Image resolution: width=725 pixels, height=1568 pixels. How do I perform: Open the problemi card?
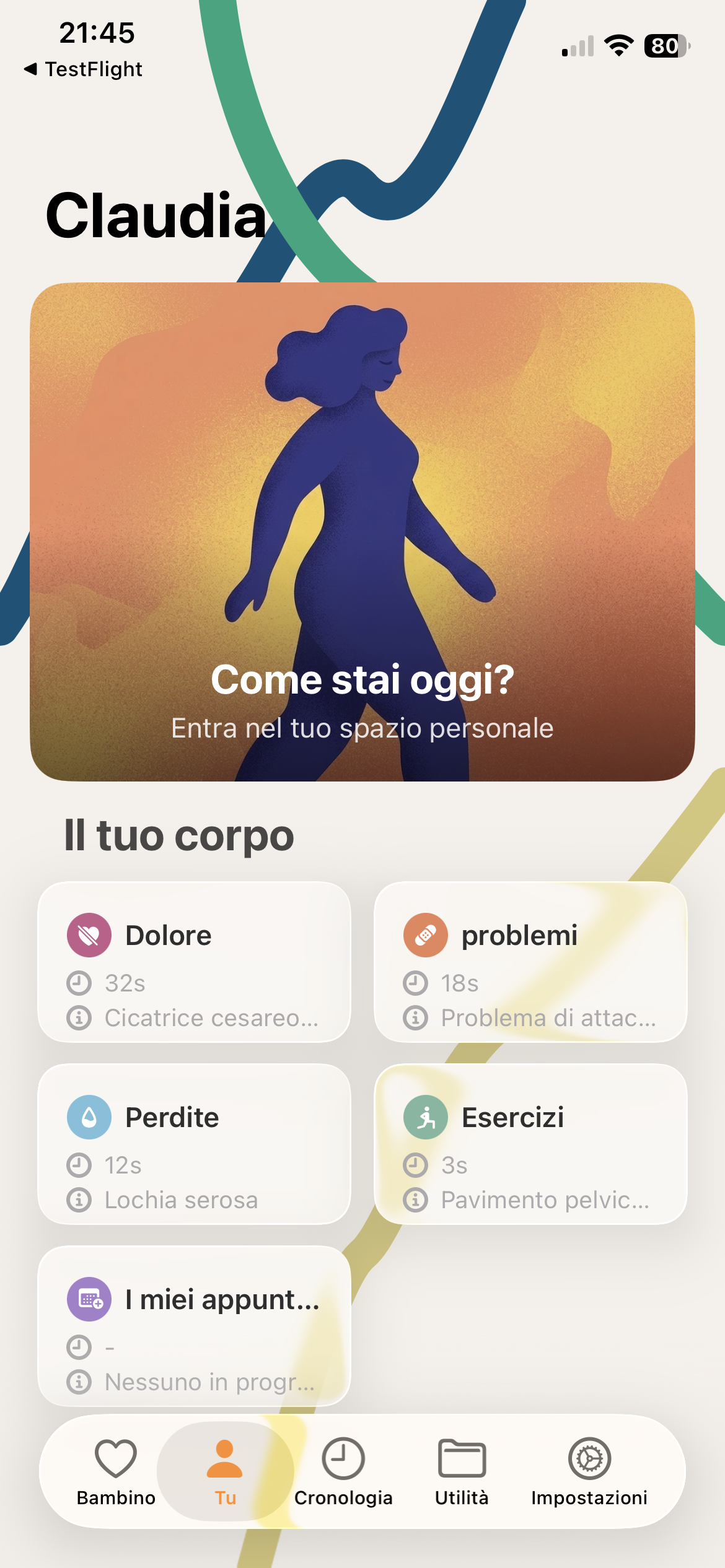pos(530,962)
